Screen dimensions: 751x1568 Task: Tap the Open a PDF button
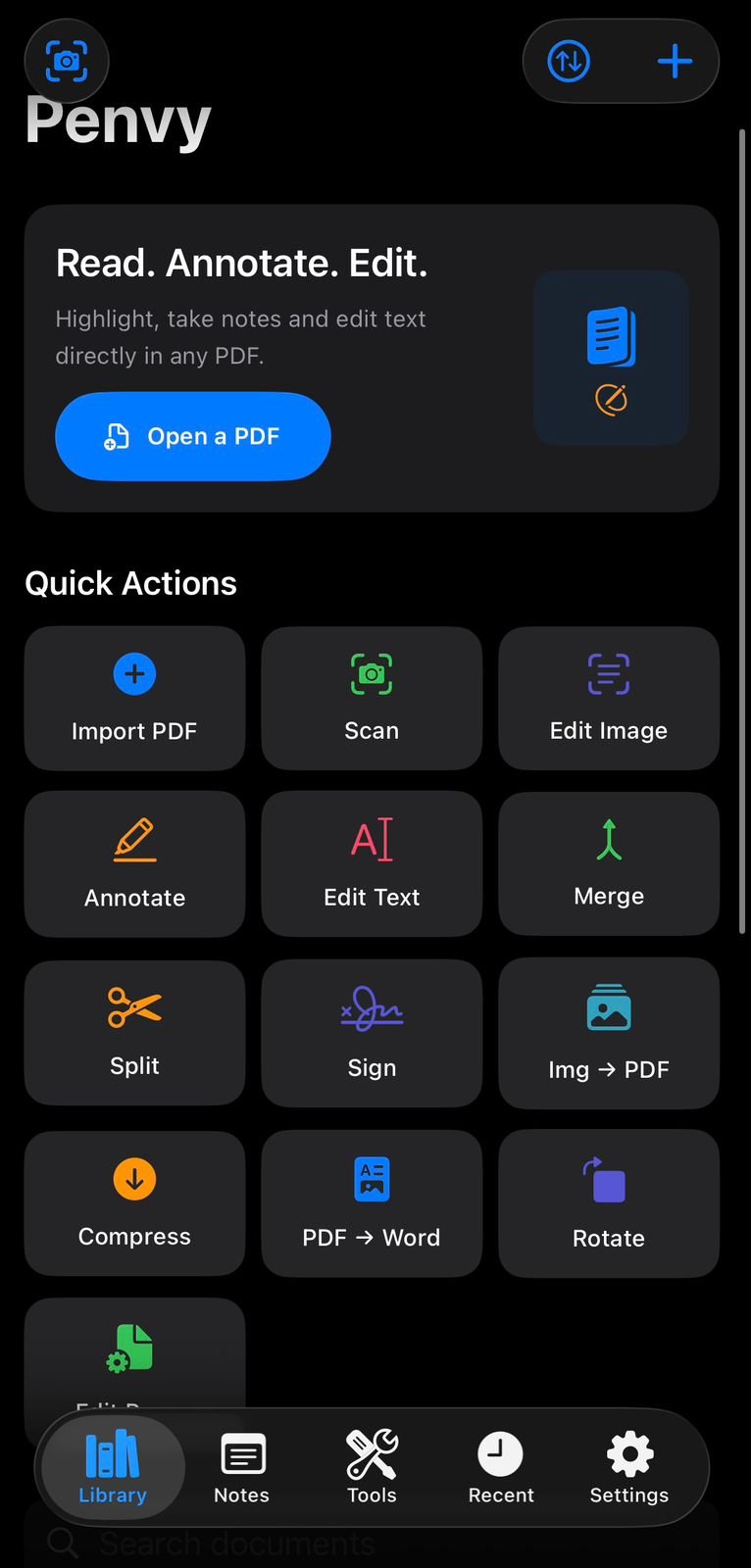tap(192, 436)
